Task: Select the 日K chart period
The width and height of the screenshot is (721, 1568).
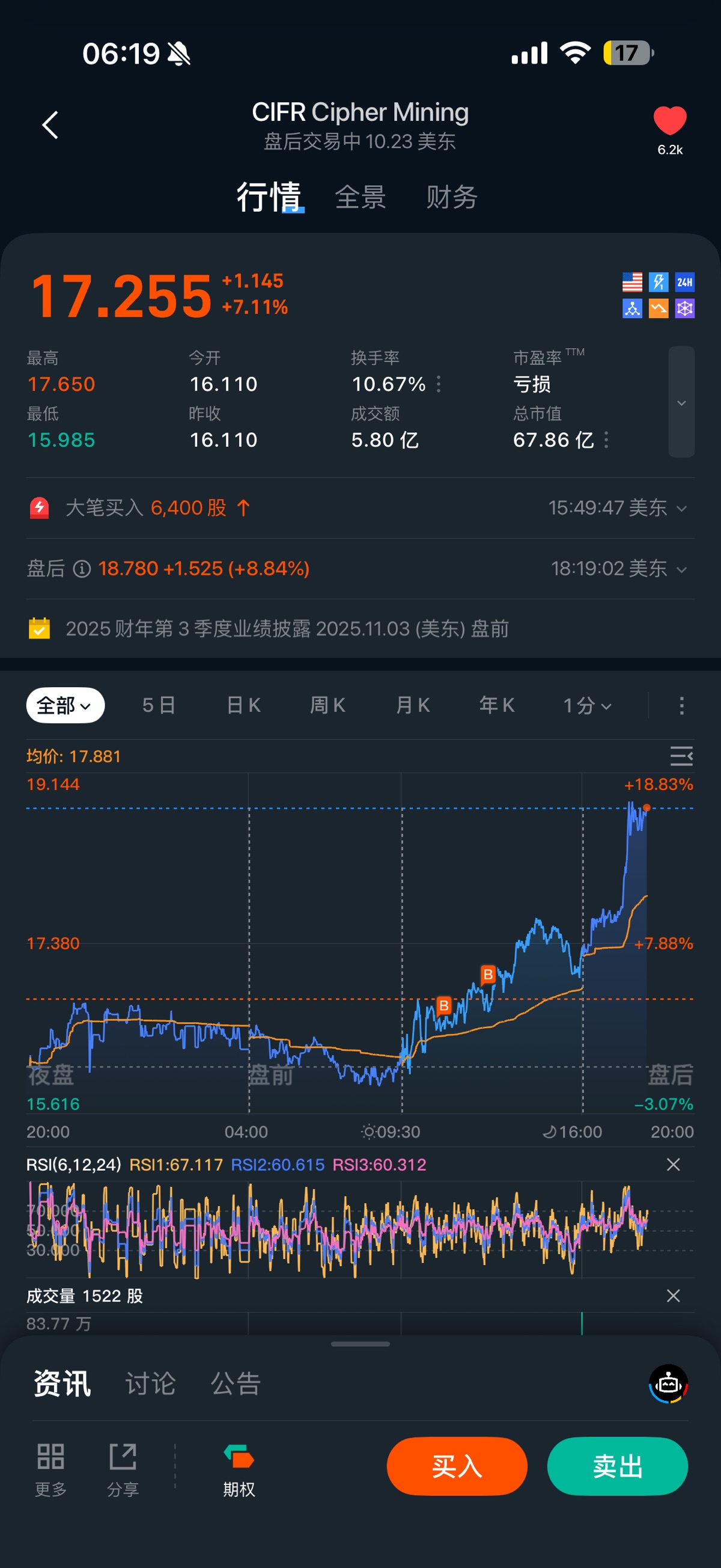Action: (x=243, y=705)
